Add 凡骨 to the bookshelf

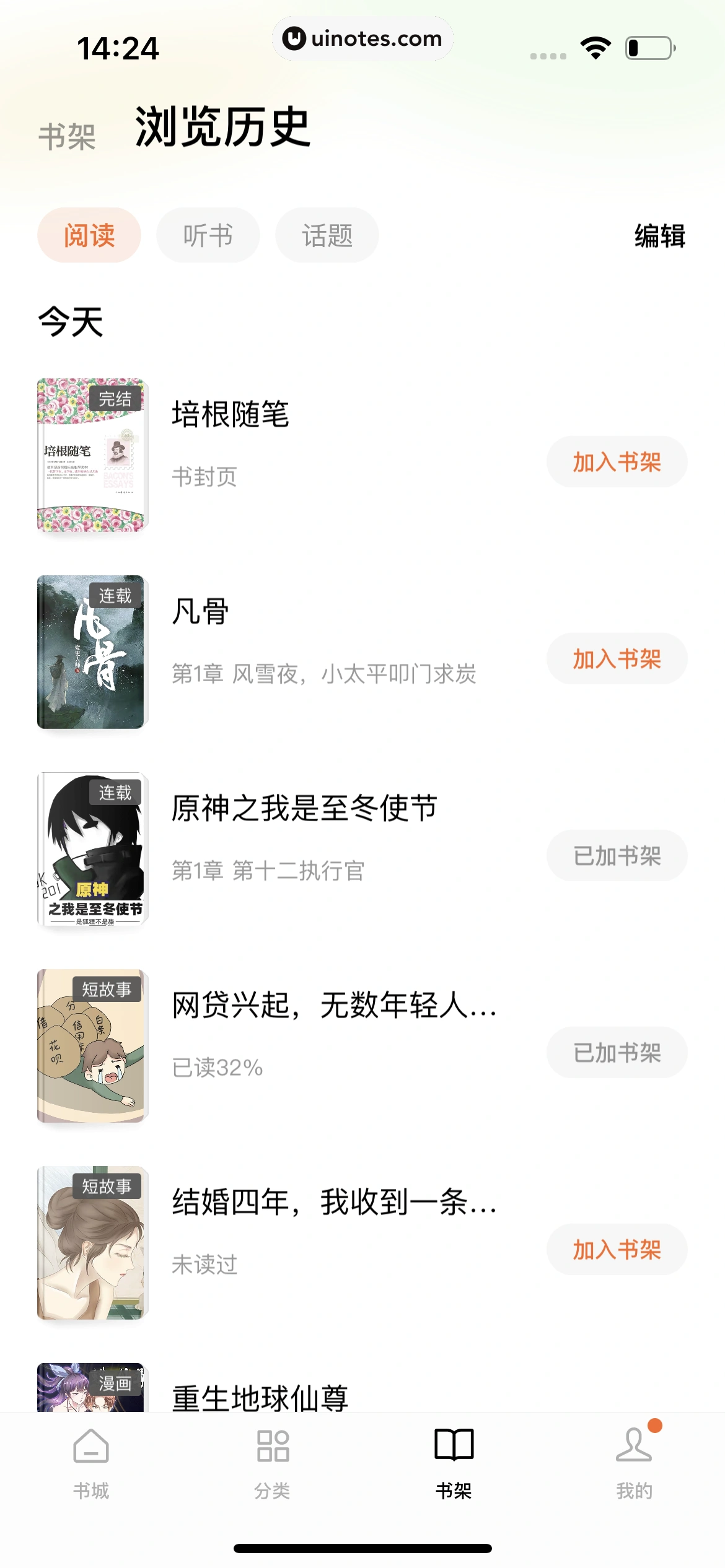[617, 659]
